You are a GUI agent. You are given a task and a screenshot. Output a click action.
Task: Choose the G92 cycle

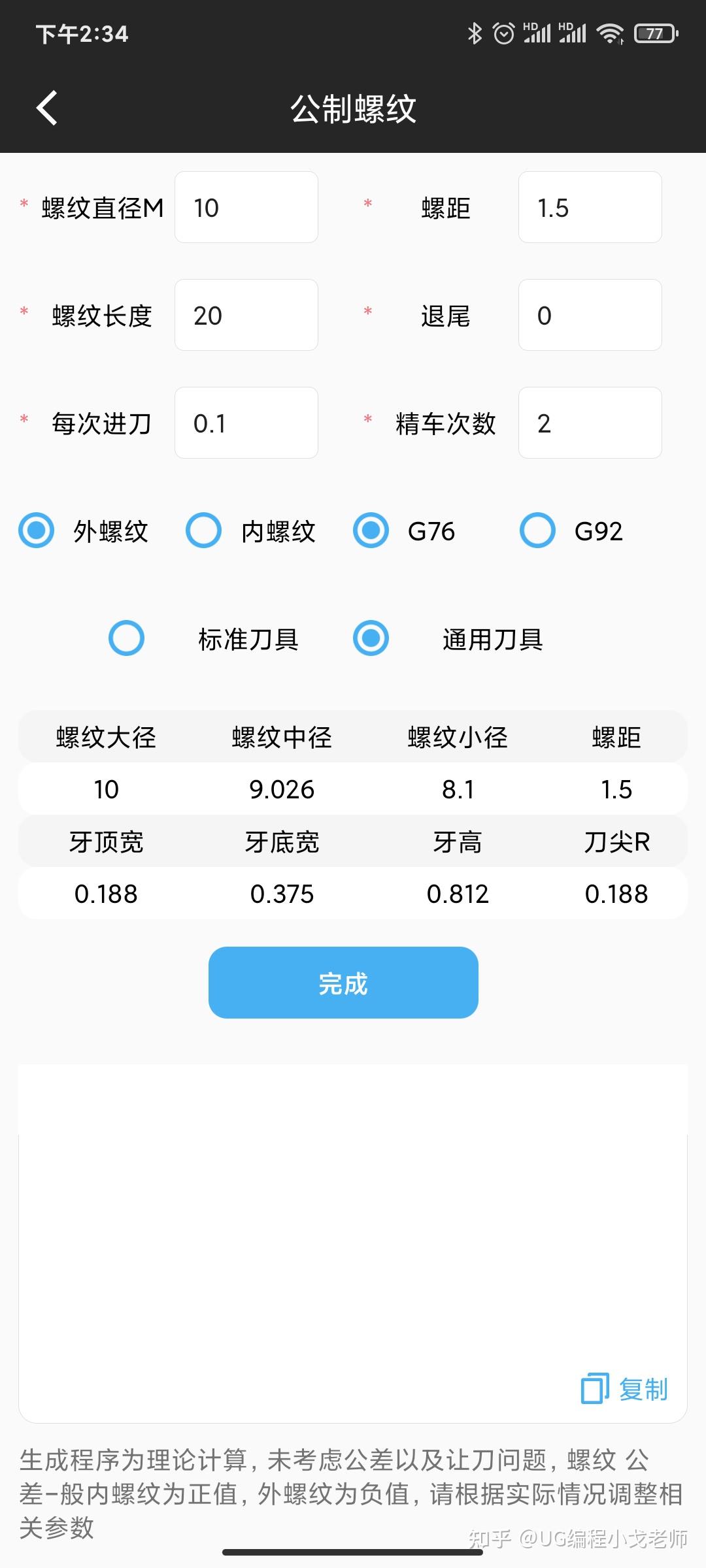click(x=537, y=531)
